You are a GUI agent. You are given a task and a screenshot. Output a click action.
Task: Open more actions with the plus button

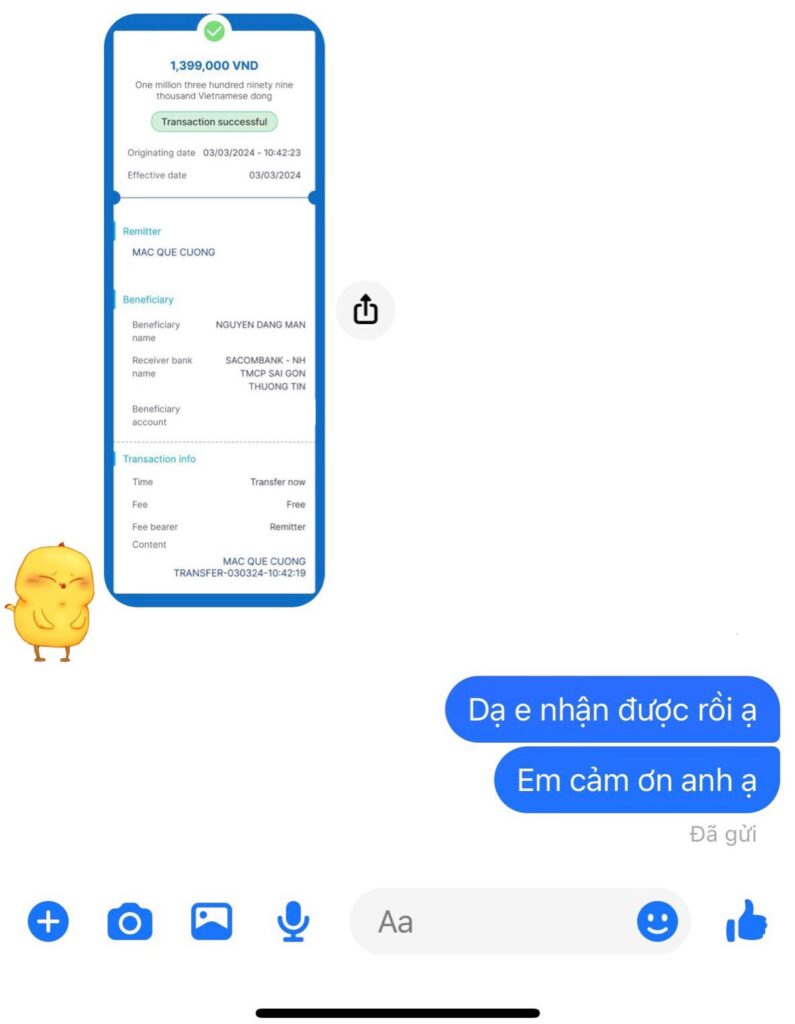click(48, 921)
